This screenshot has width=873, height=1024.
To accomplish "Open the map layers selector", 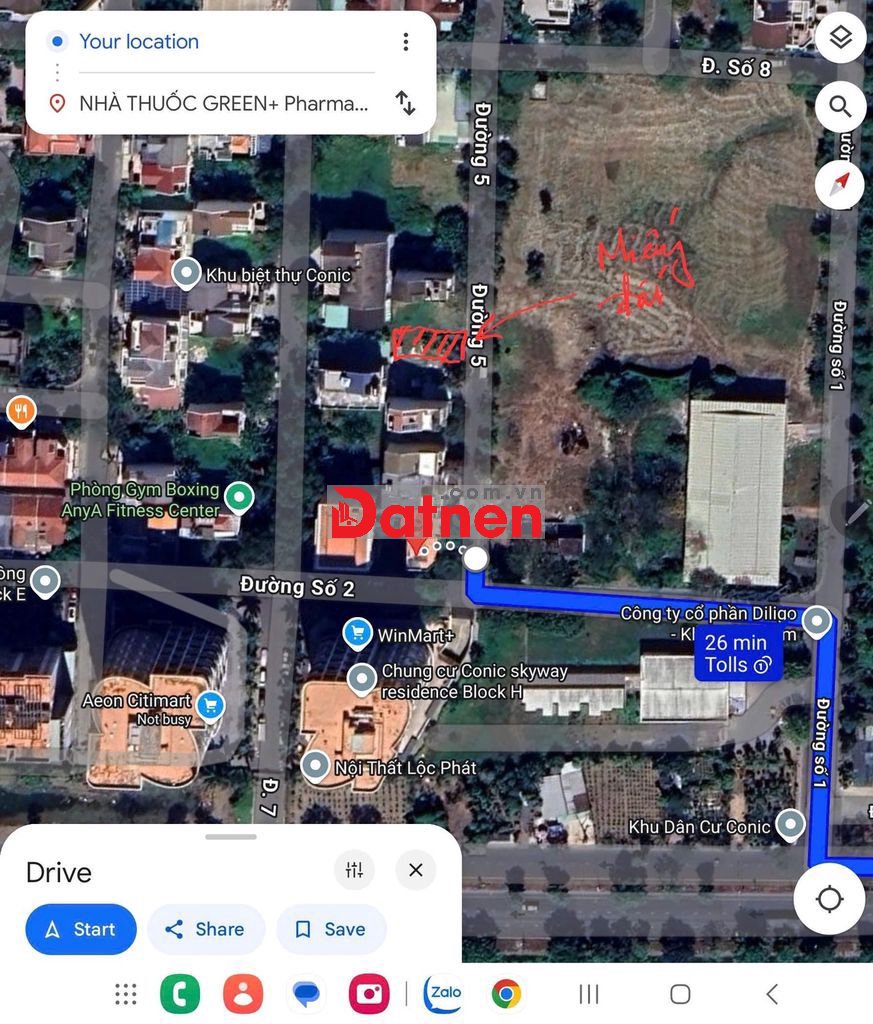I will tap(840, 38).
